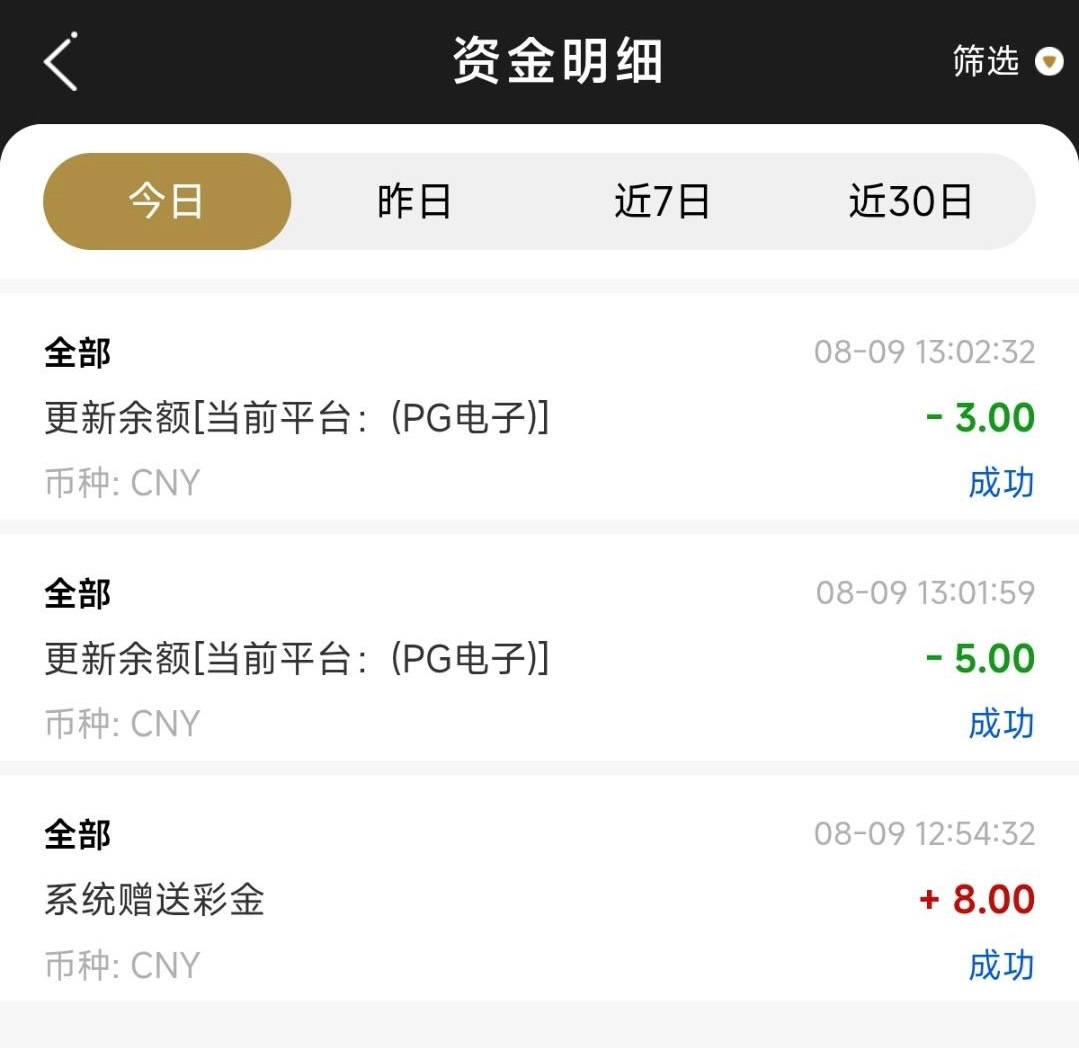Open the 筛选 filter dropdown
1079x1048 pixels.
(x=1005, y=62)
